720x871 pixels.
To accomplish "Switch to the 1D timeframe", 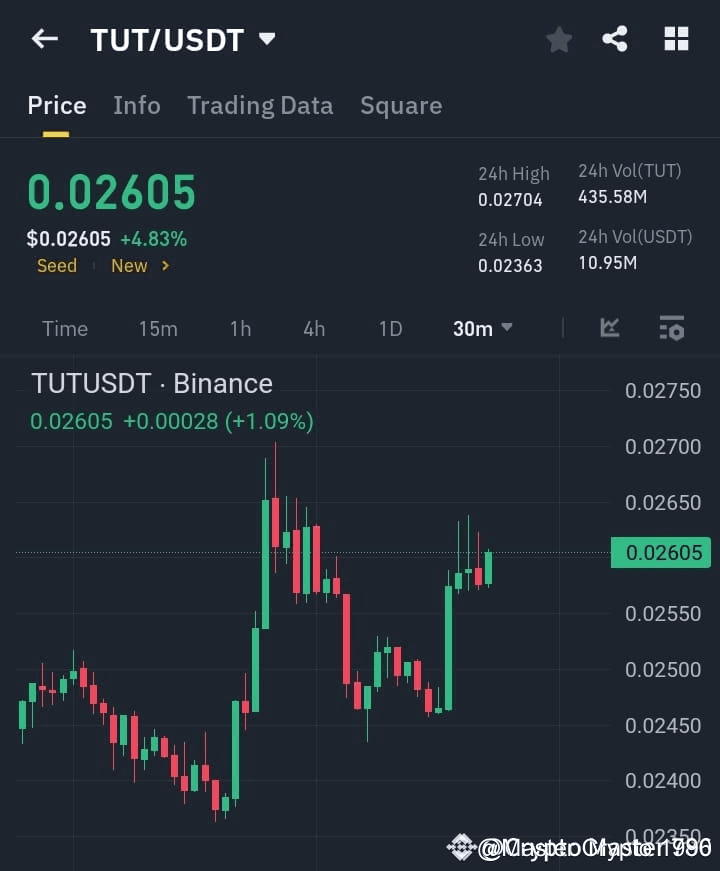I will tap(389, 328).
